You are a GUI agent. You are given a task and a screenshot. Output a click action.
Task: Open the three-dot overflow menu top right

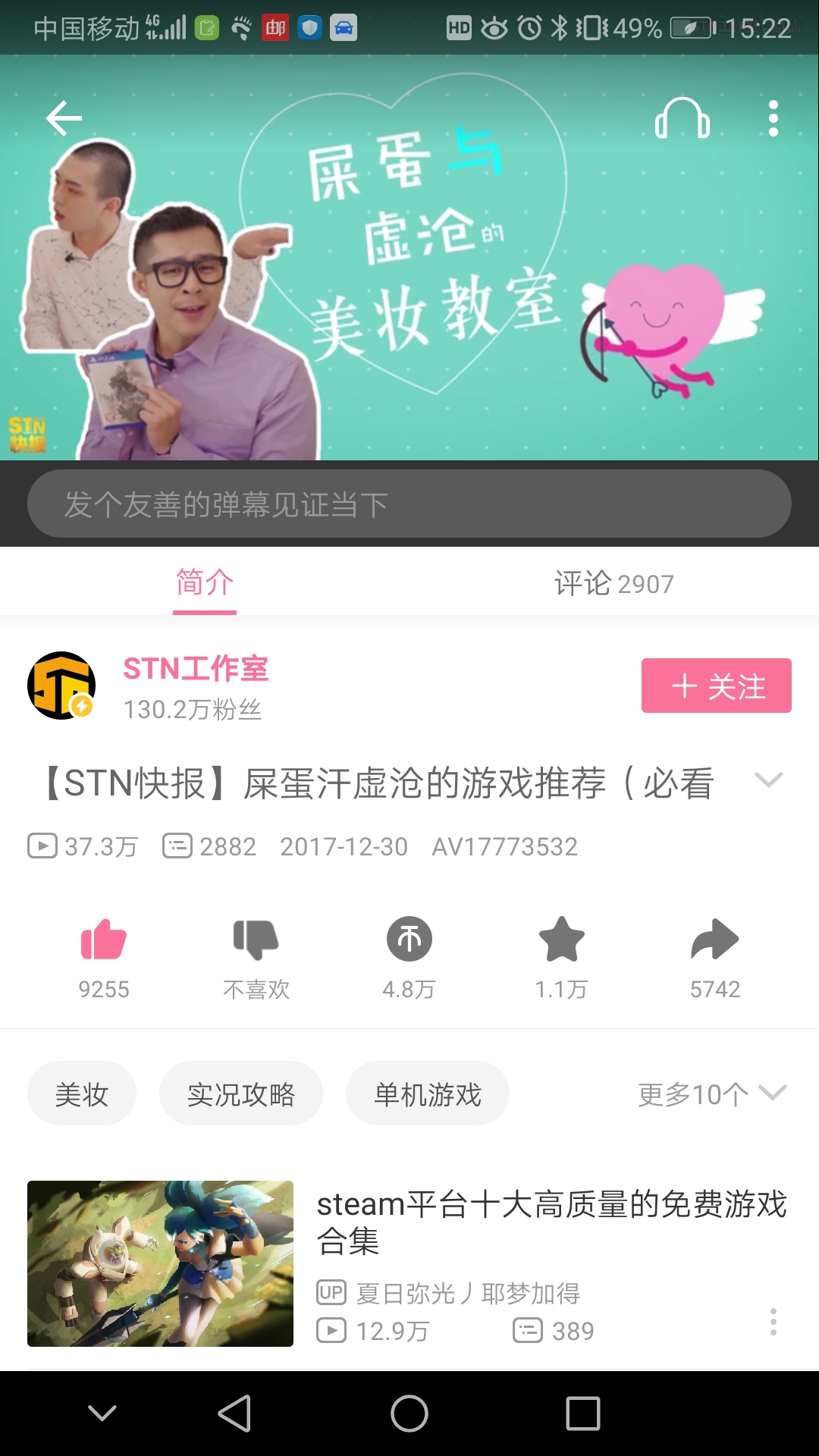[773, 118]
